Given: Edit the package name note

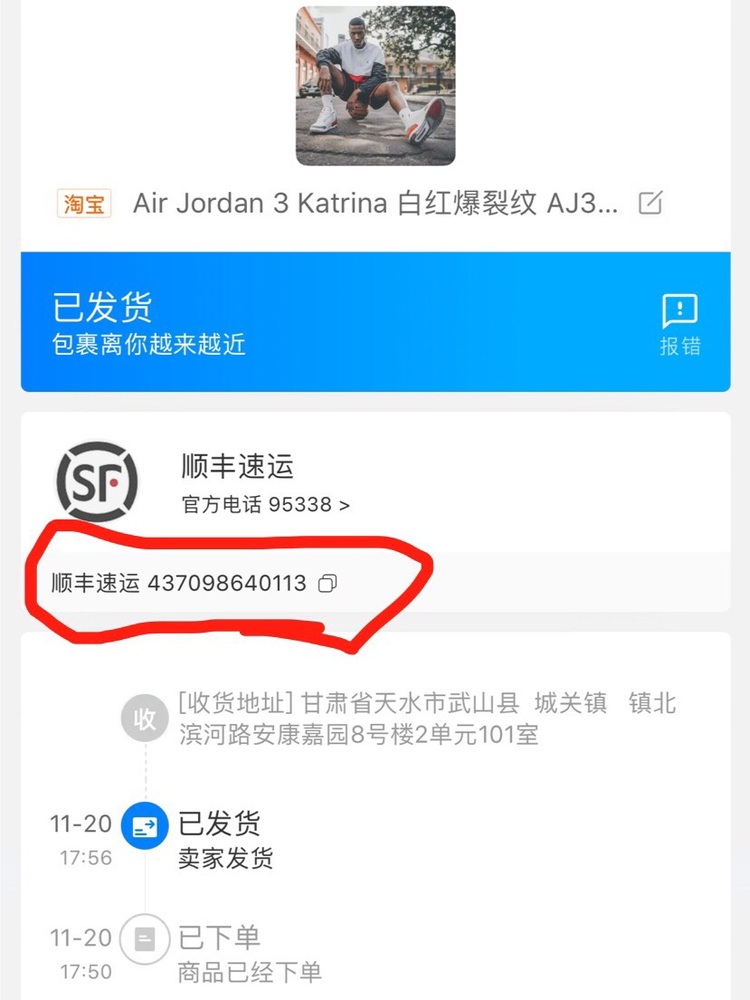Looking at the screenshot, I should [650, 204].
